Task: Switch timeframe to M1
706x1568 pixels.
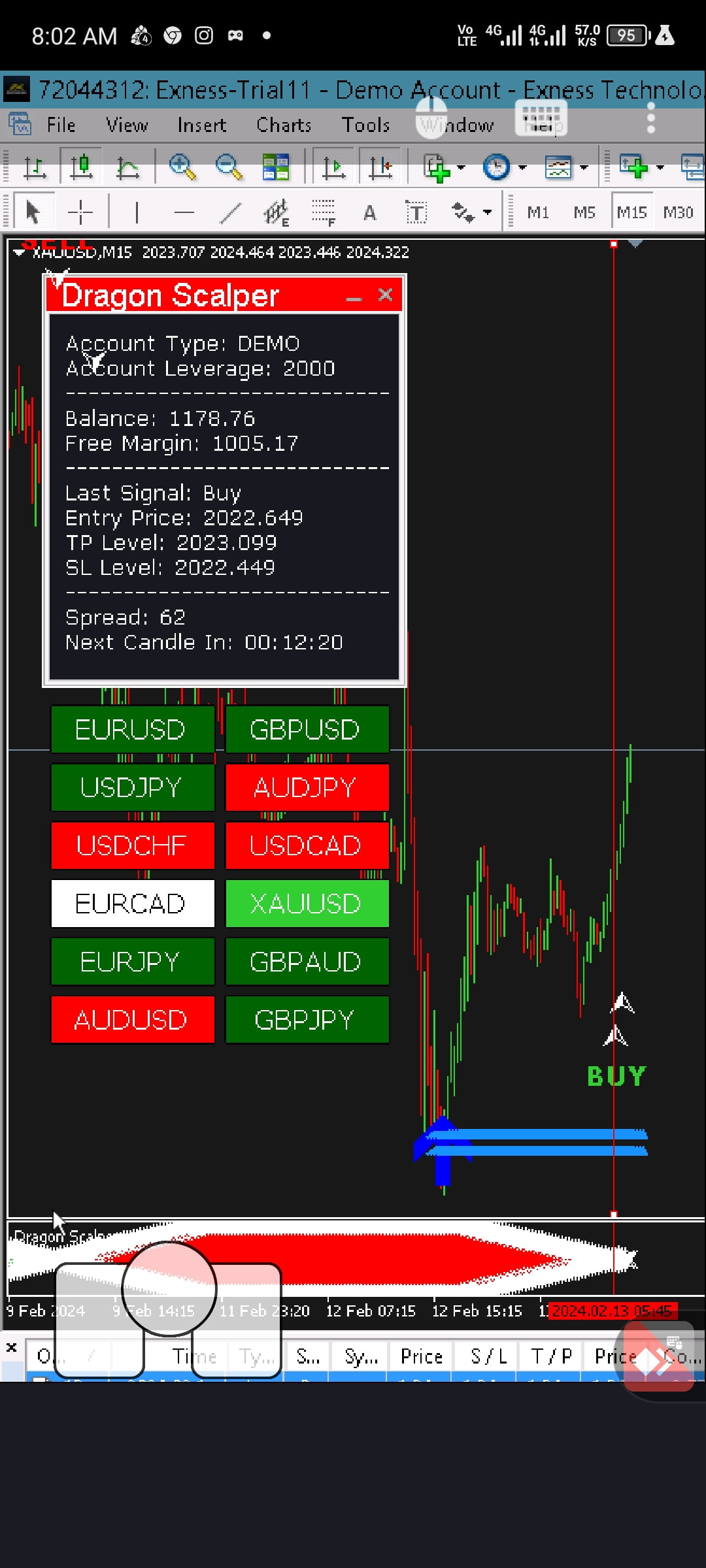Action: point(537,212)
